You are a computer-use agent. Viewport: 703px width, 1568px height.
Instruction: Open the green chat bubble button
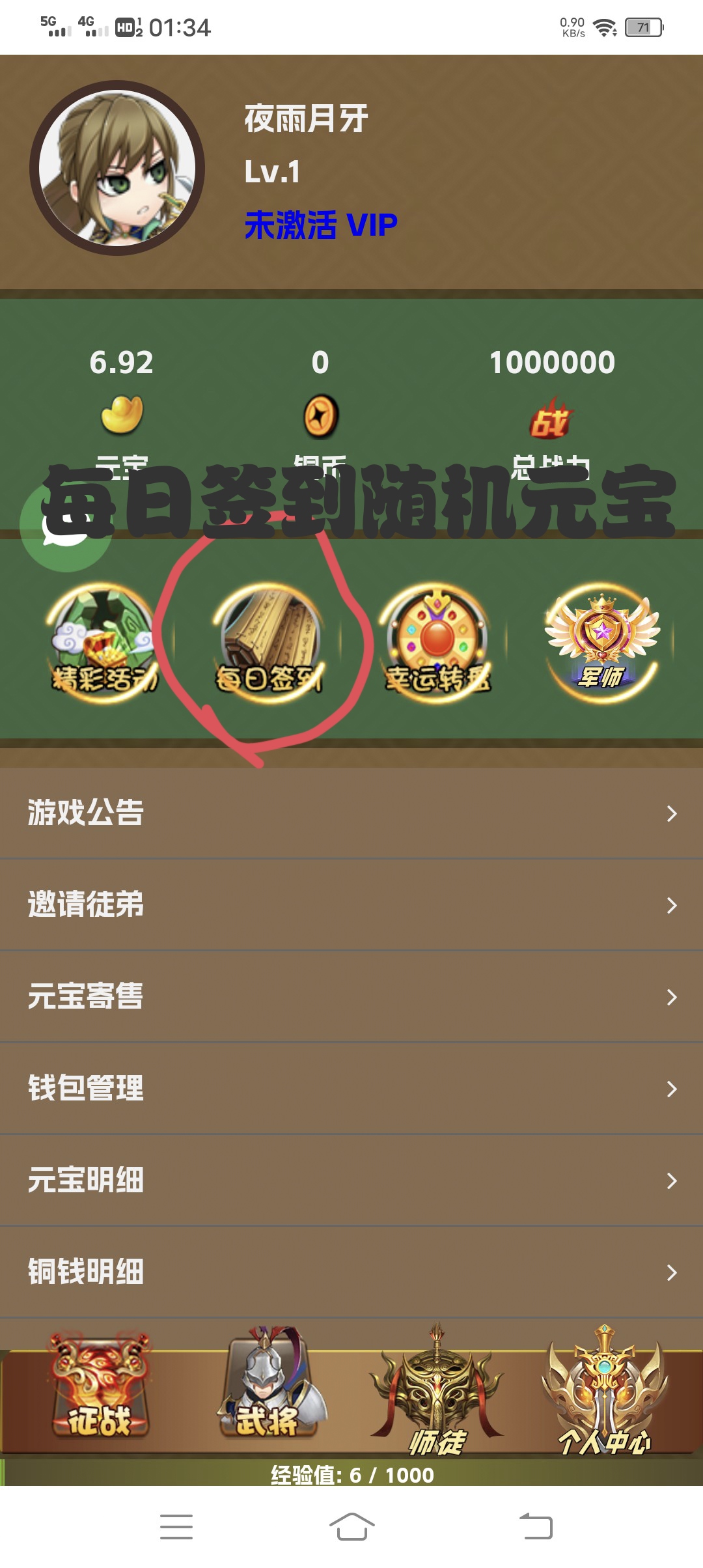point(65,525)
